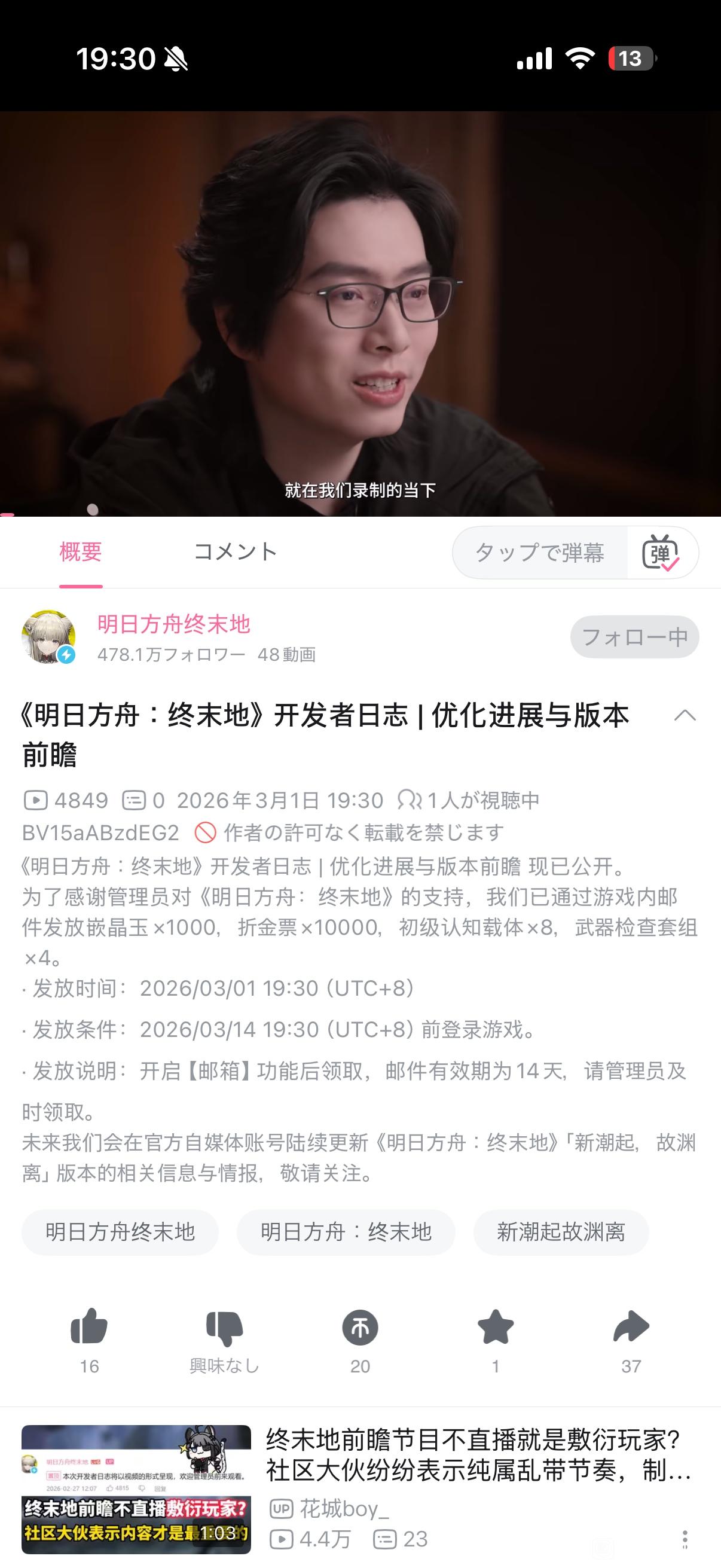Select the 概要 tab
This screenshot has height=1568, width=721.
click(80, 551)
